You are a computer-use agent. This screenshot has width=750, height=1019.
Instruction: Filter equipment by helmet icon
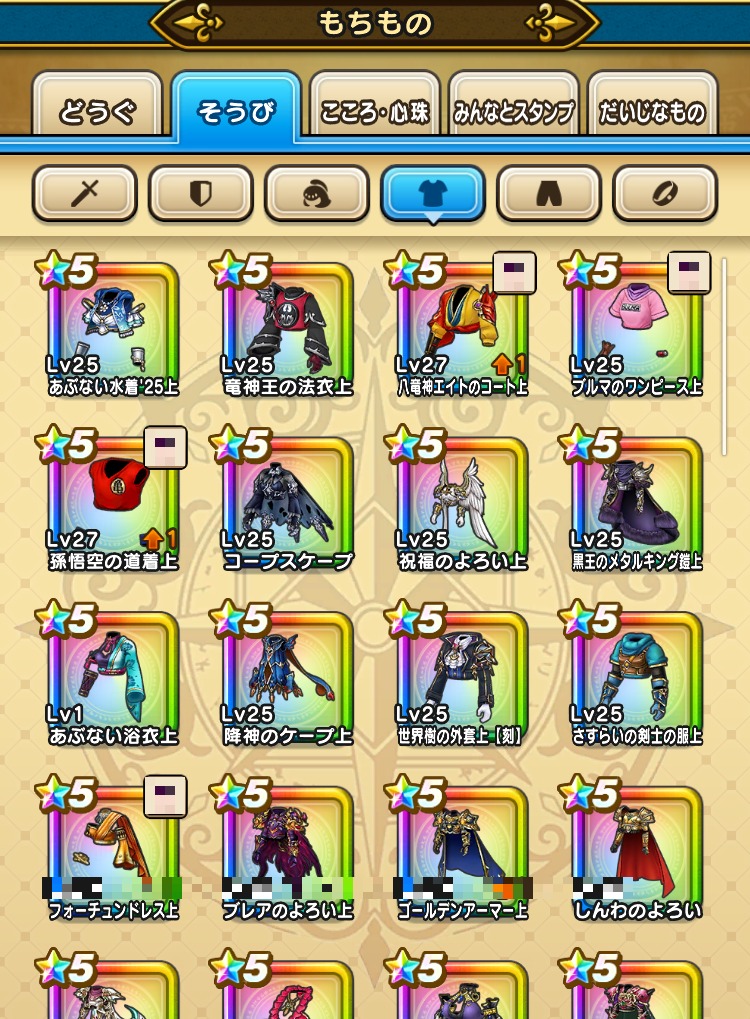pyautogui.click(x=316, y=193)
